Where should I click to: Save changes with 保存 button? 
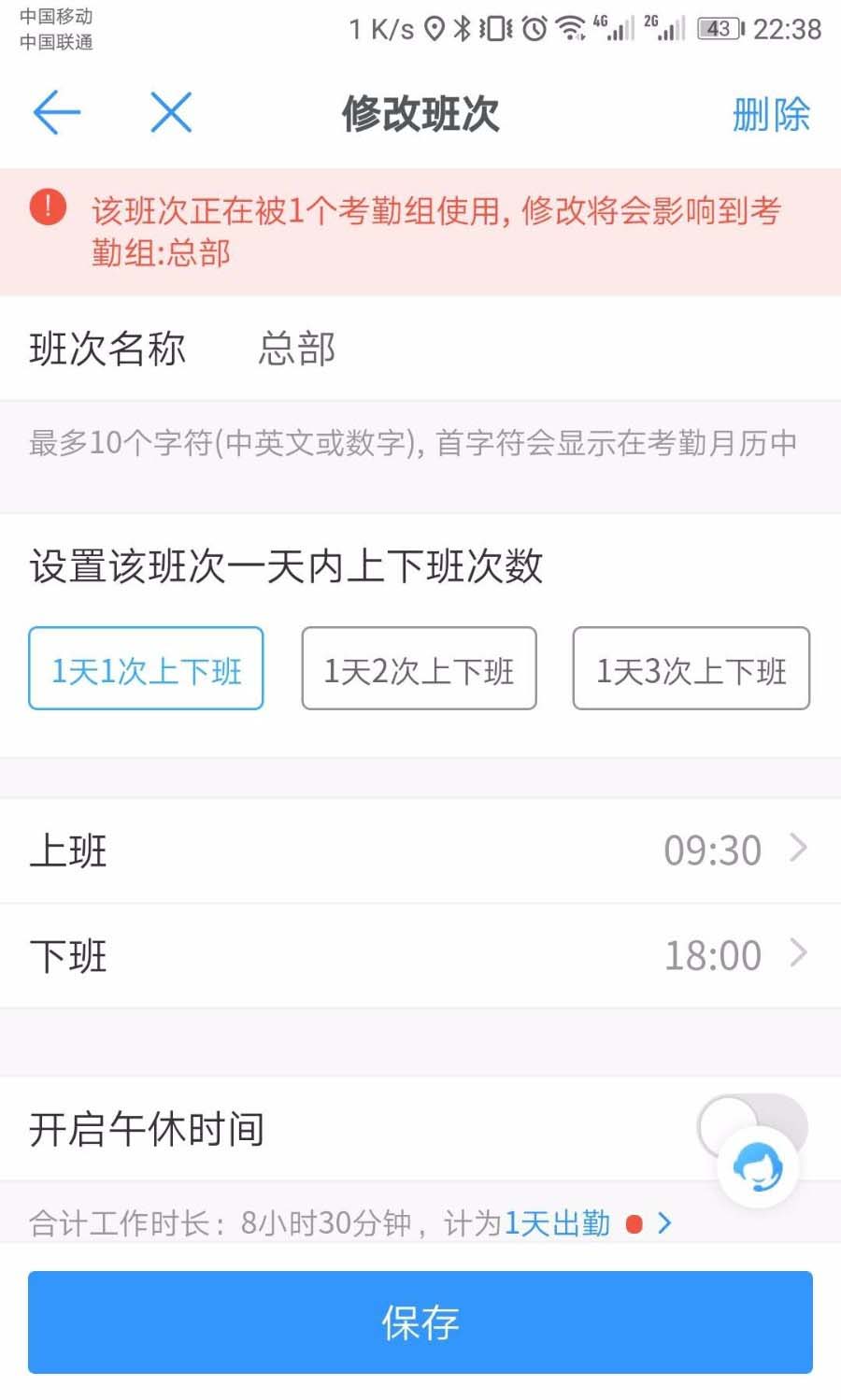pyautogui.click(x=420, y=1321)
